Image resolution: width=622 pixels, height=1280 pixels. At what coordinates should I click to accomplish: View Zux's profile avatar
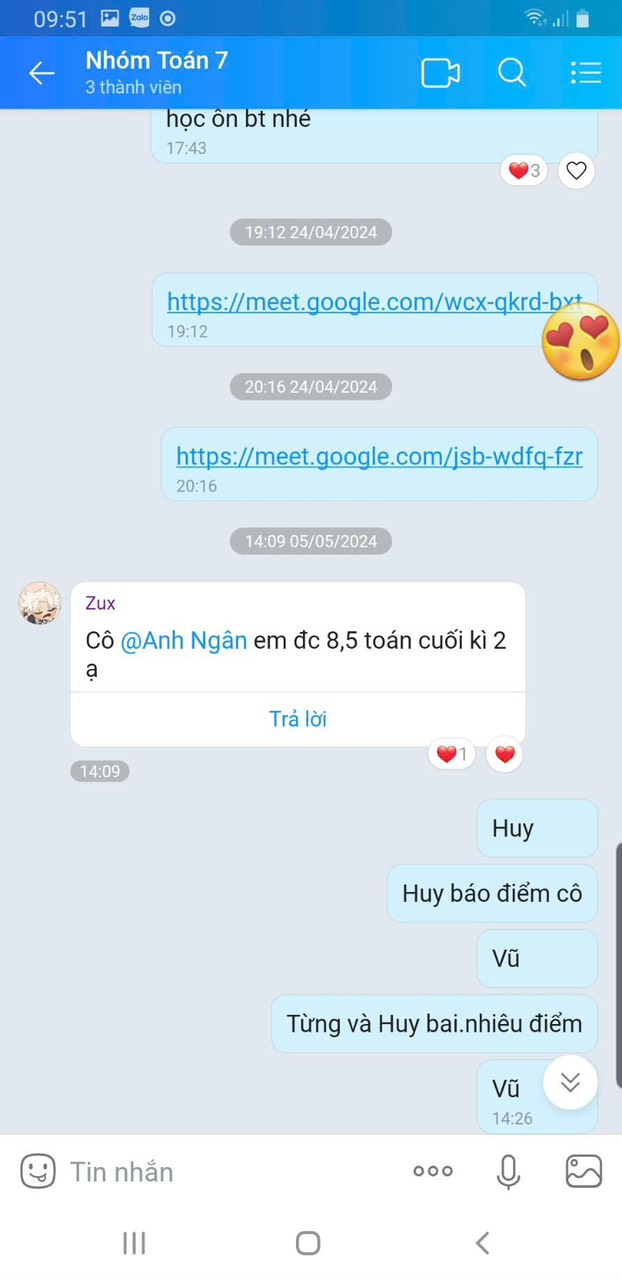pos(40,603)
